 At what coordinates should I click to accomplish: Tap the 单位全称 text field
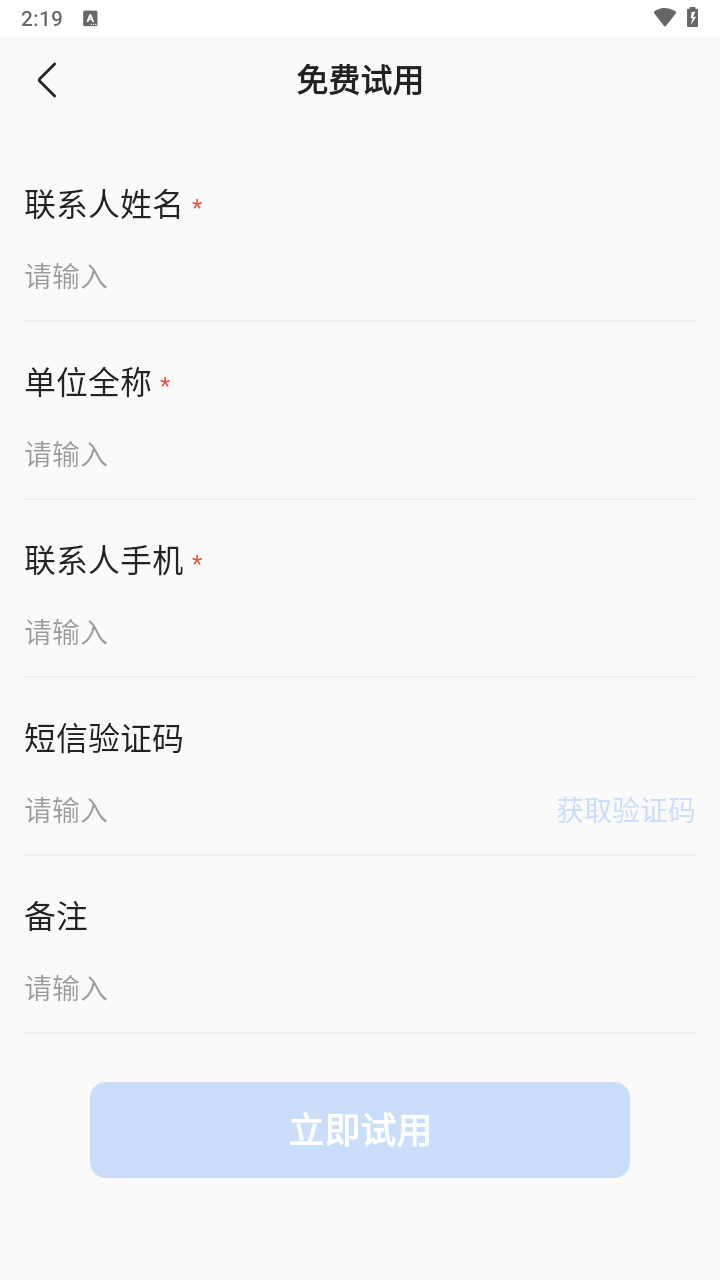[360, 455]
